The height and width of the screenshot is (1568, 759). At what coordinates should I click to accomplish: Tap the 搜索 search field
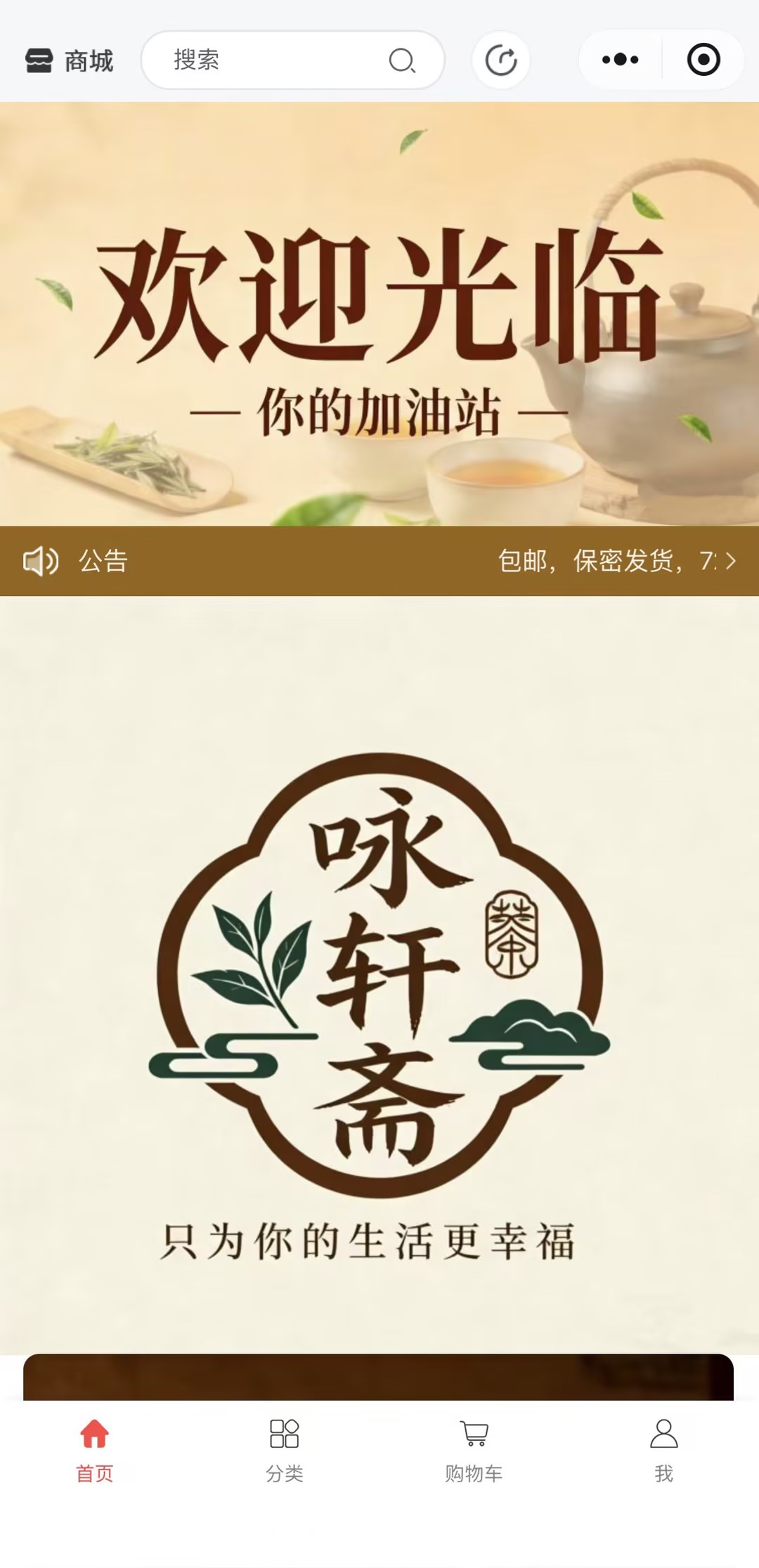pyautogui.click(x=274, y=60)
